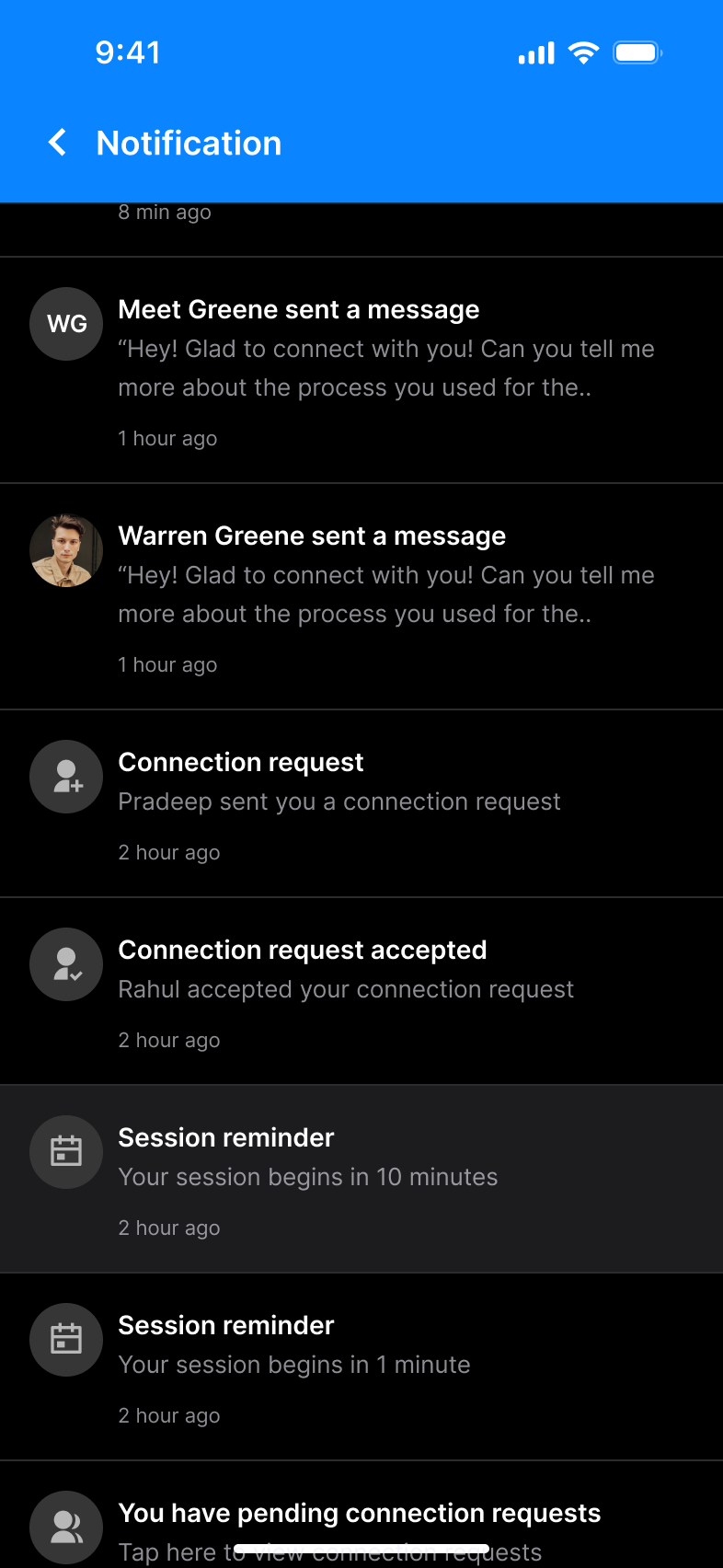Tap the WG initials avatar

[x=65, y=324]
